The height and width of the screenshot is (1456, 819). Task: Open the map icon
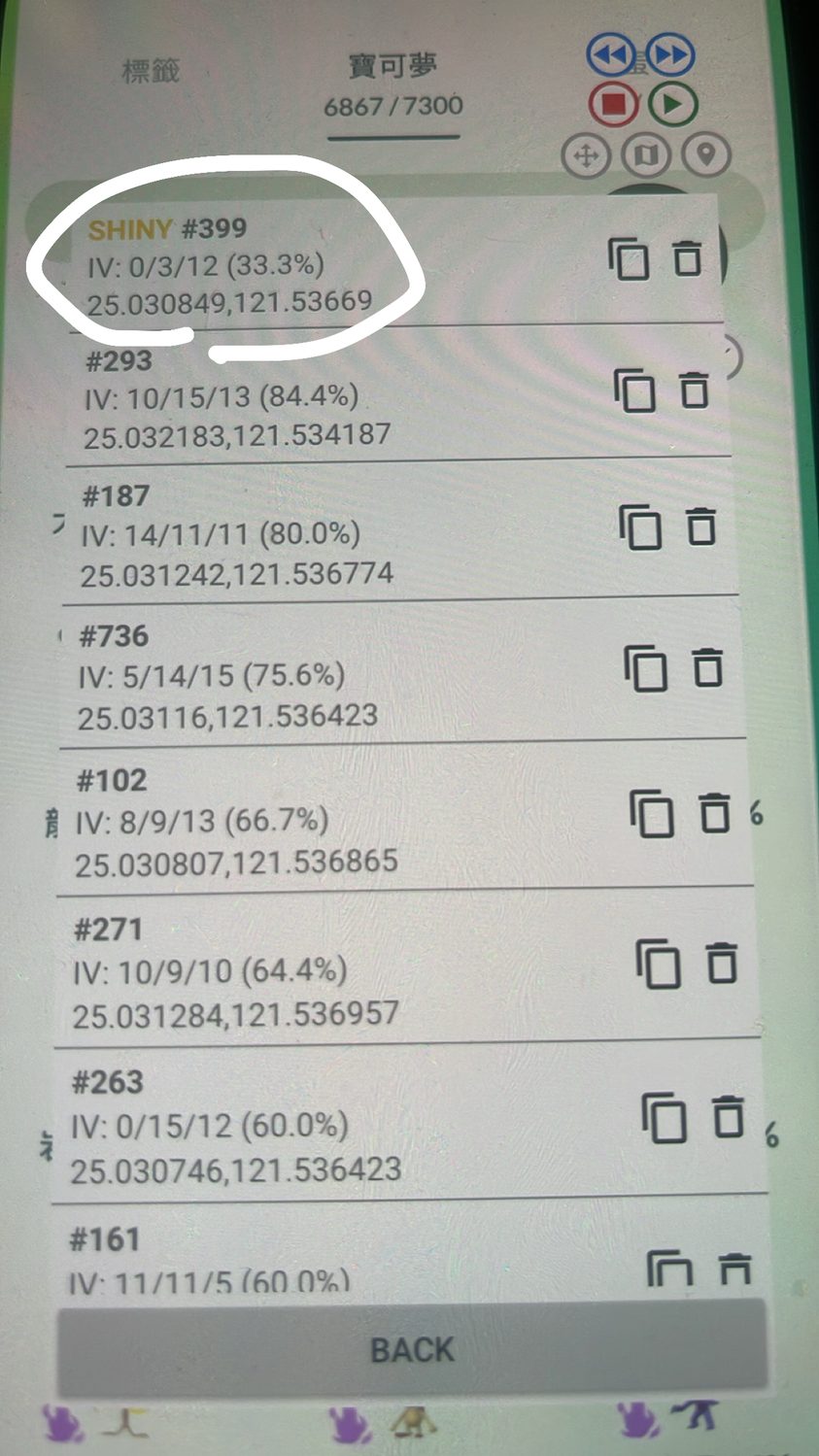coord(647,155)
